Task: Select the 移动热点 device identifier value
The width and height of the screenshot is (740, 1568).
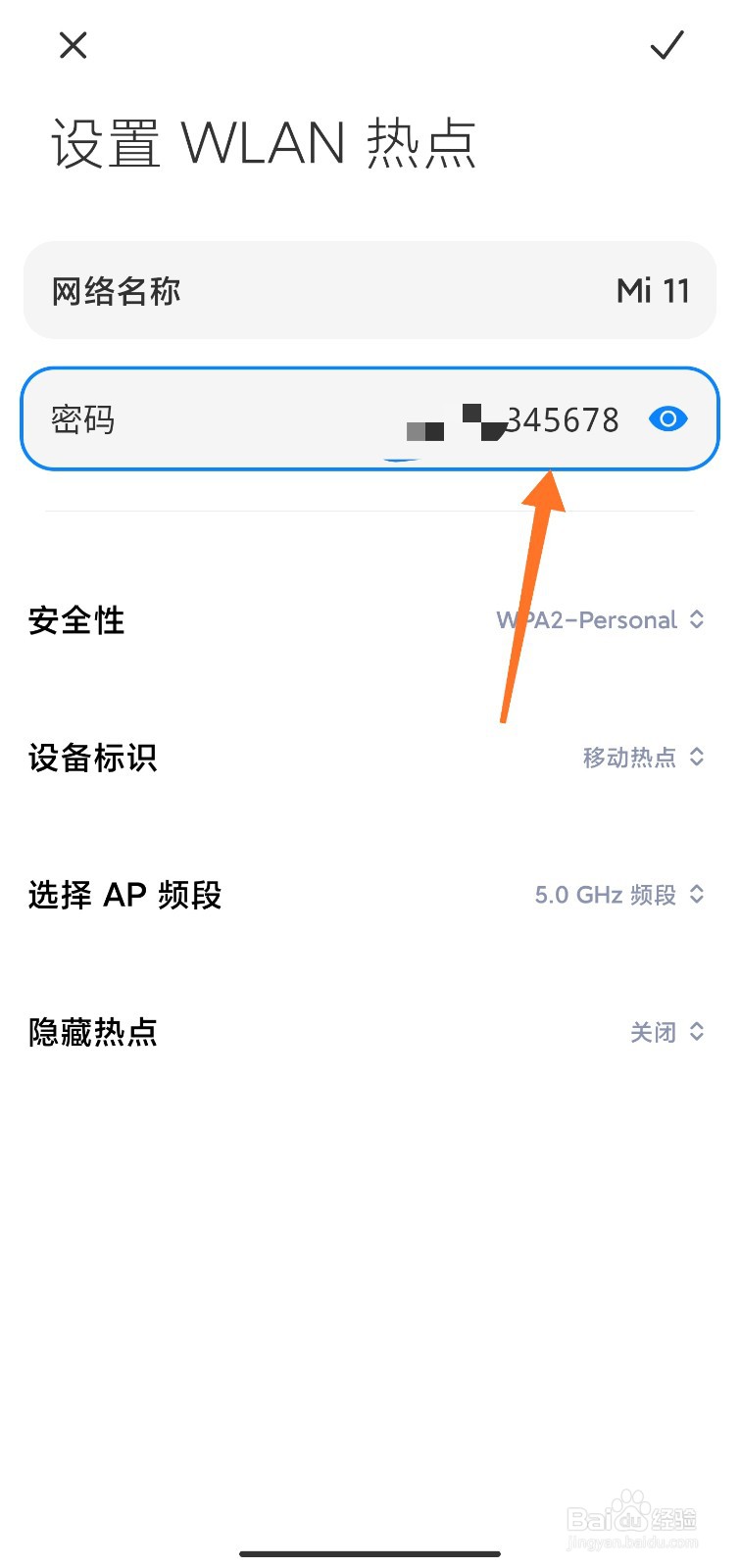Action: tap(632, 757)
